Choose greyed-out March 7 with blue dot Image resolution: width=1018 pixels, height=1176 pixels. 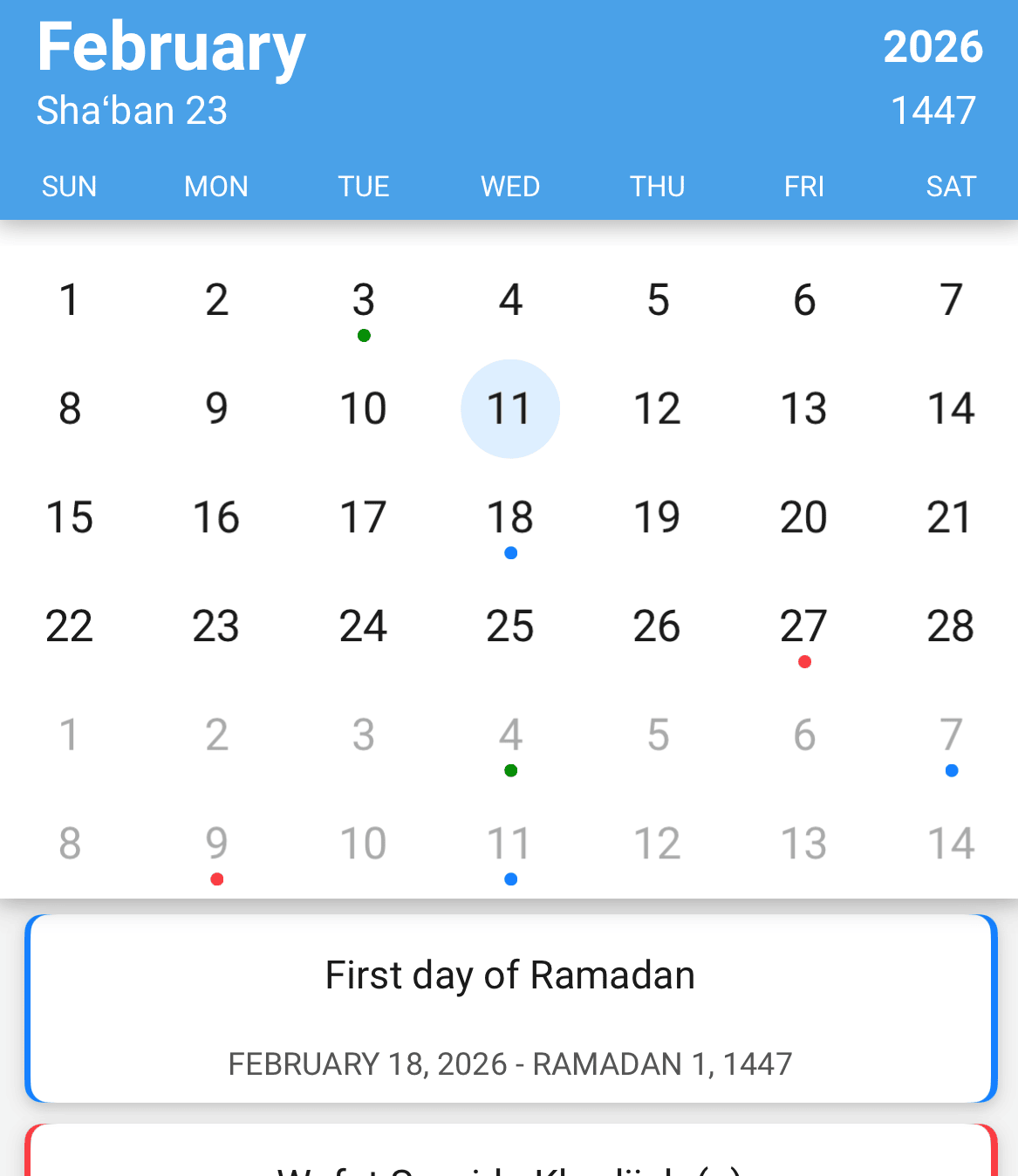[951, 735]
